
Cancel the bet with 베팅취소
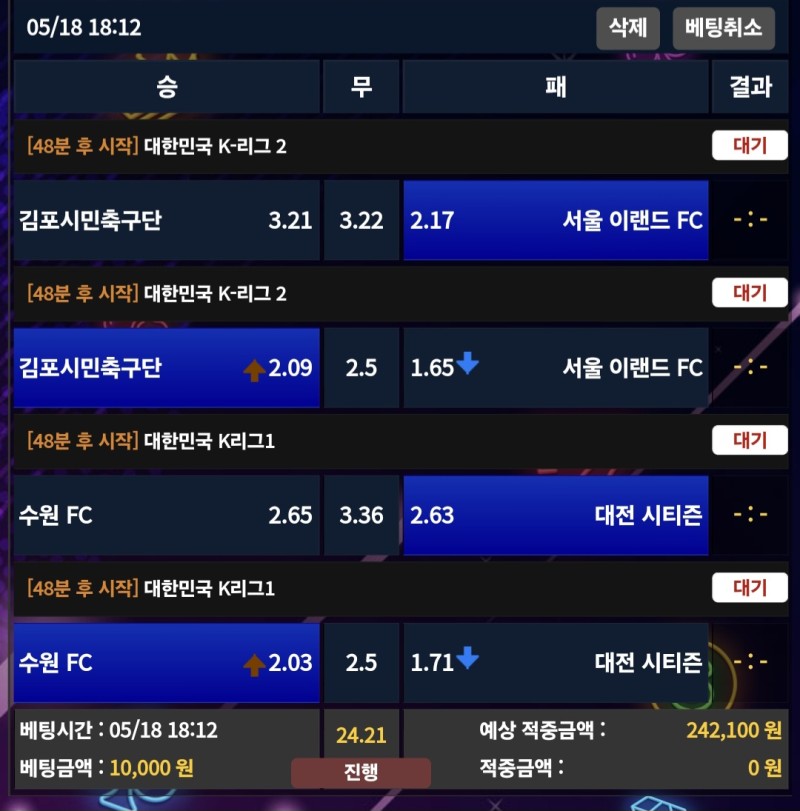point(723,28)
